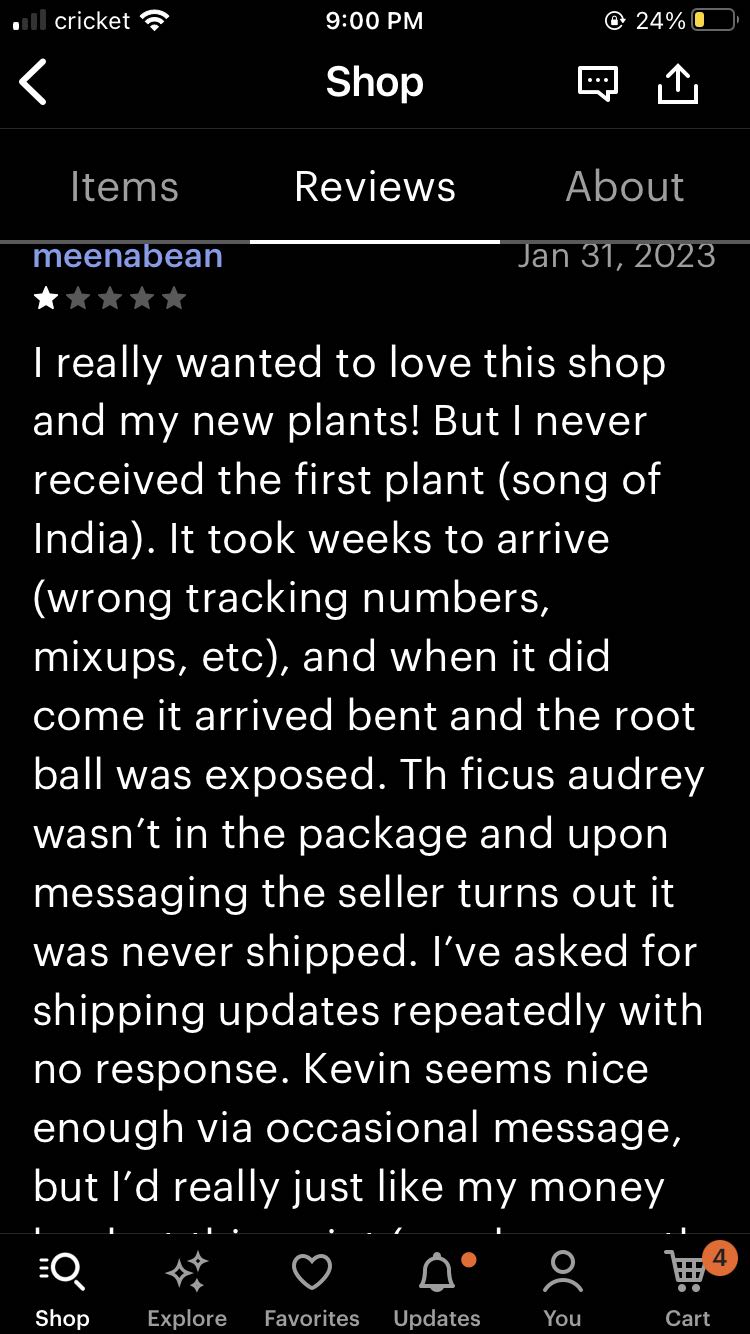The image size is (750, 1334).
Task: View meenabean's profile
Action: point(128,256)
